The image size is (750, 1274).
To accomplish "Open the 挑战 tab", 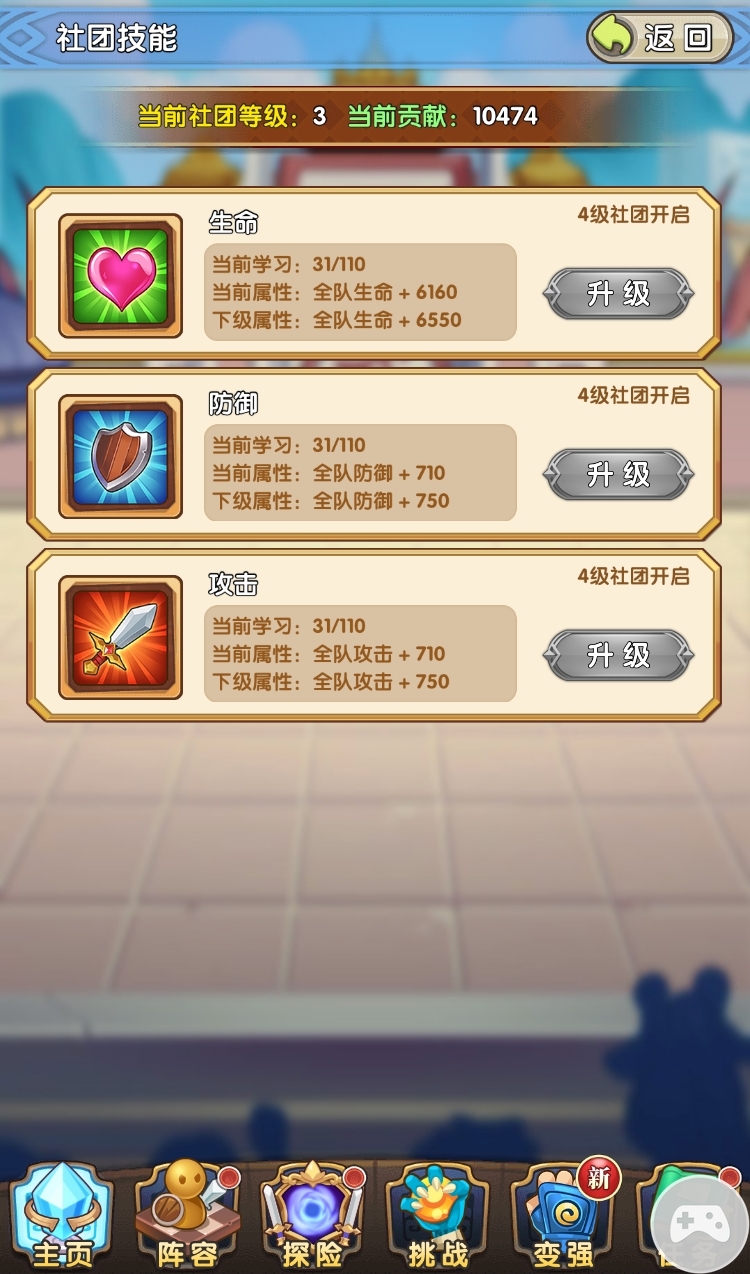I will [438, 1217].
